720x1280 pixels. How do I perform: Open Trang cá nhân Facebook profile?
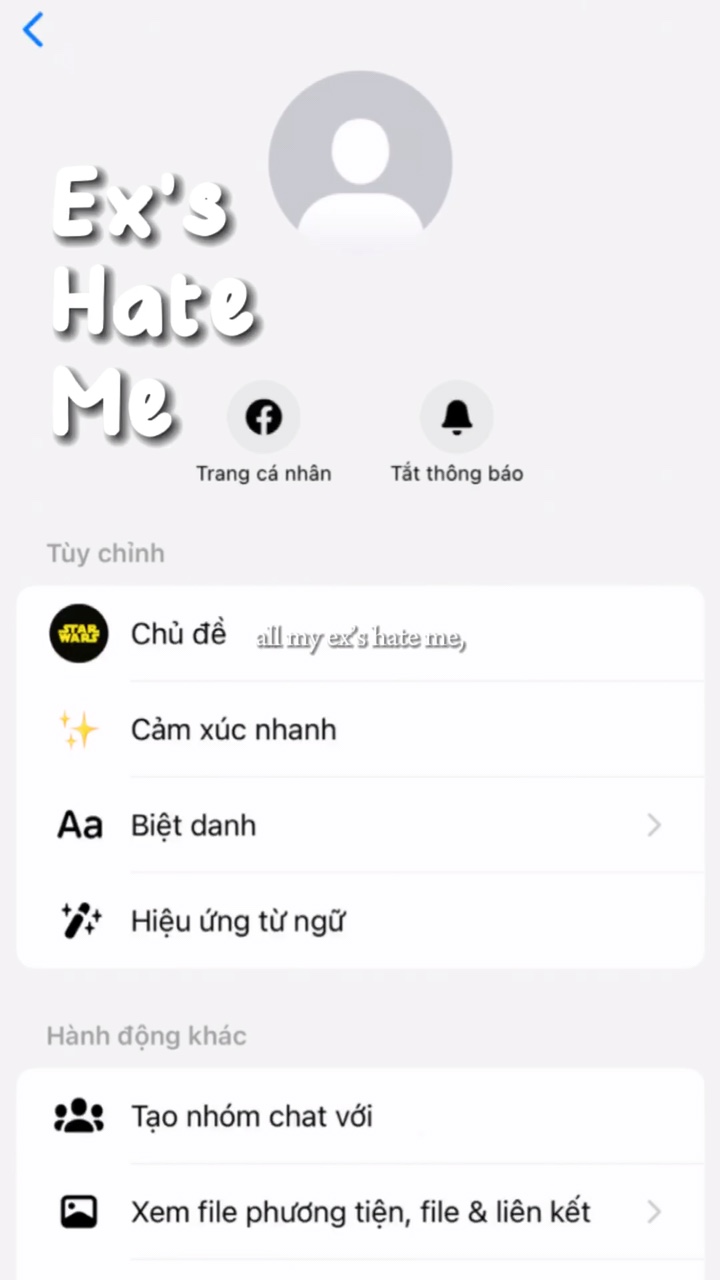point(263,418)
